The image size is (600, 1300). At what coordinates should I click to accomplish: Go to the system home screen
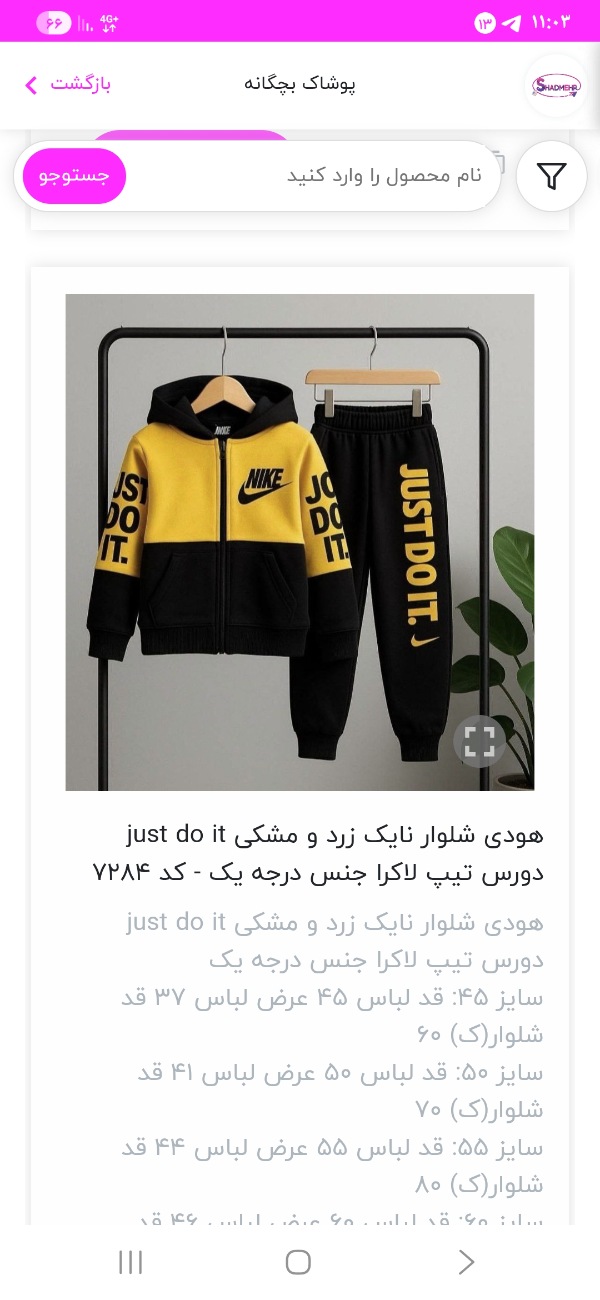click(298, 1262)
